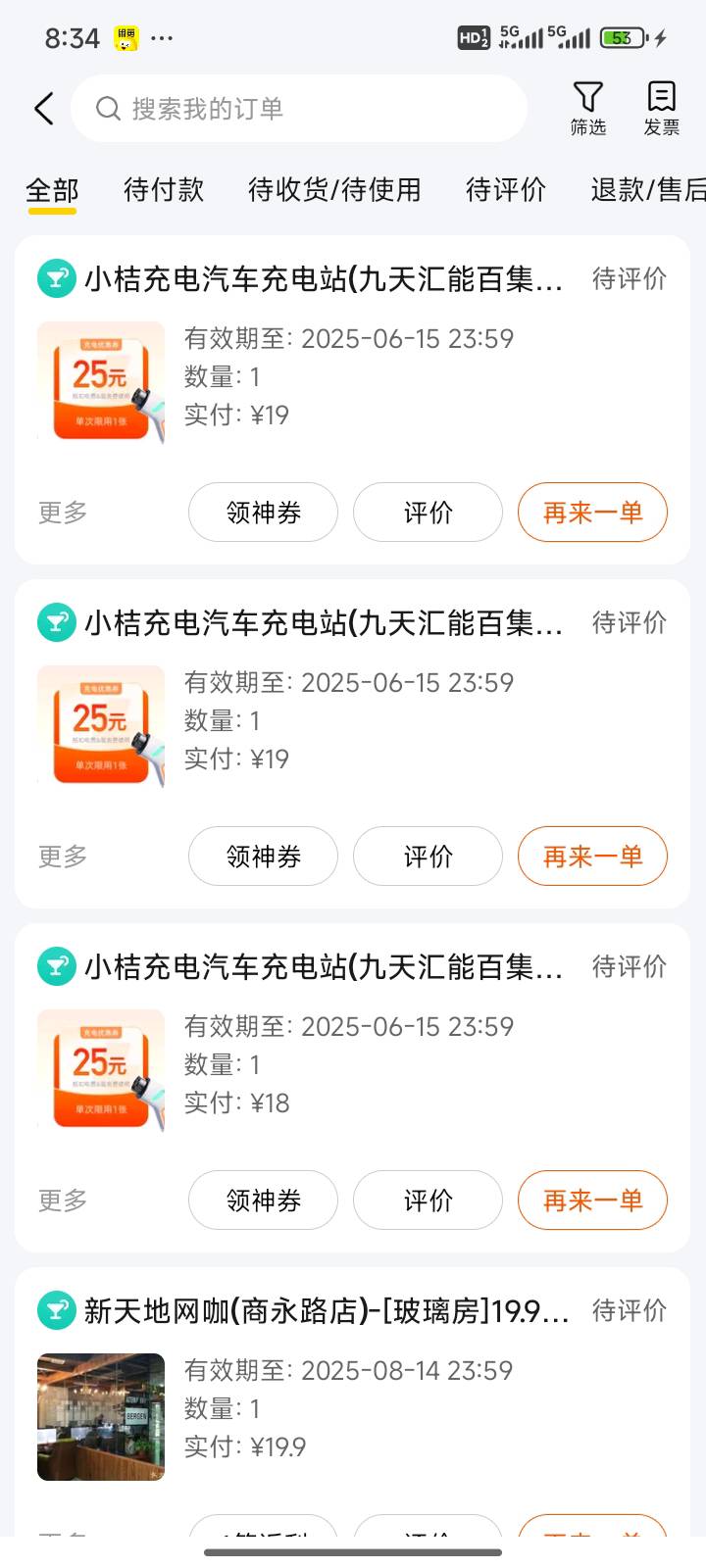Open the 筛选 filter options
The width and height of the screenshot is (706, 1568).
[588, 109]
